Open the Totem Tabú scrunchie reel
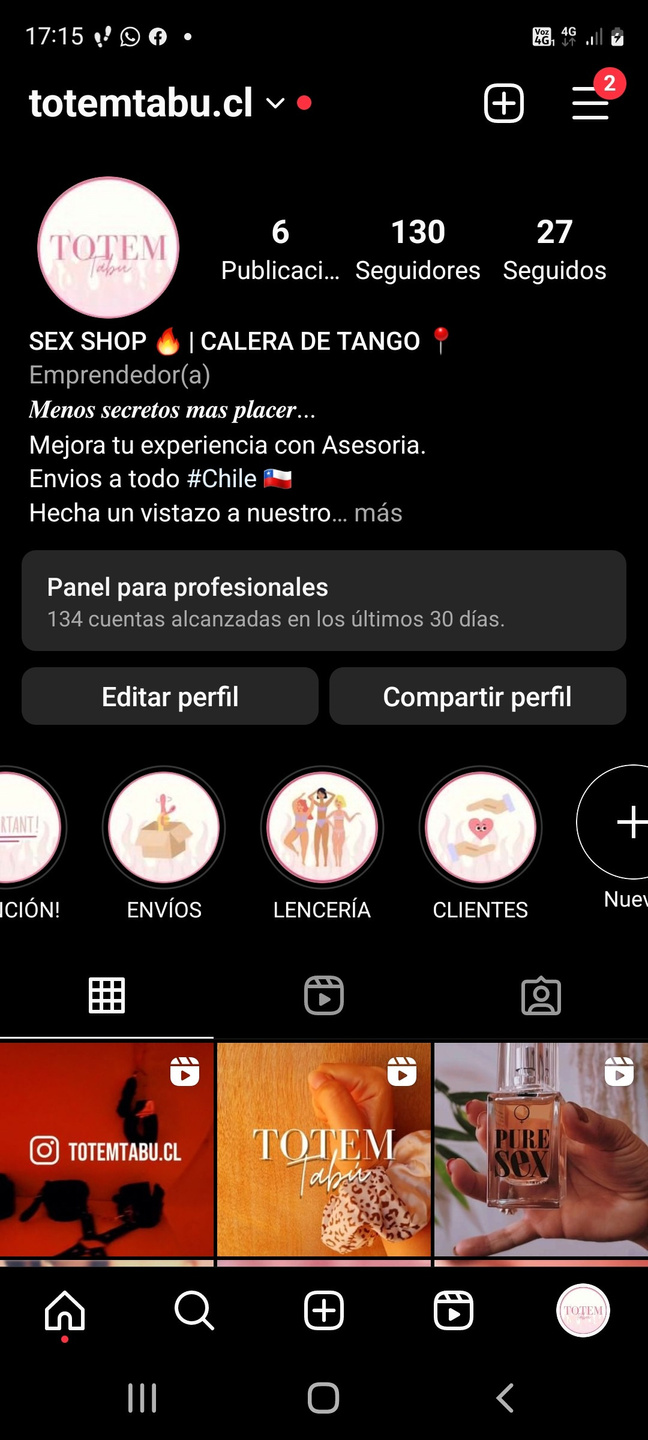 click(x=324, y=1149)
